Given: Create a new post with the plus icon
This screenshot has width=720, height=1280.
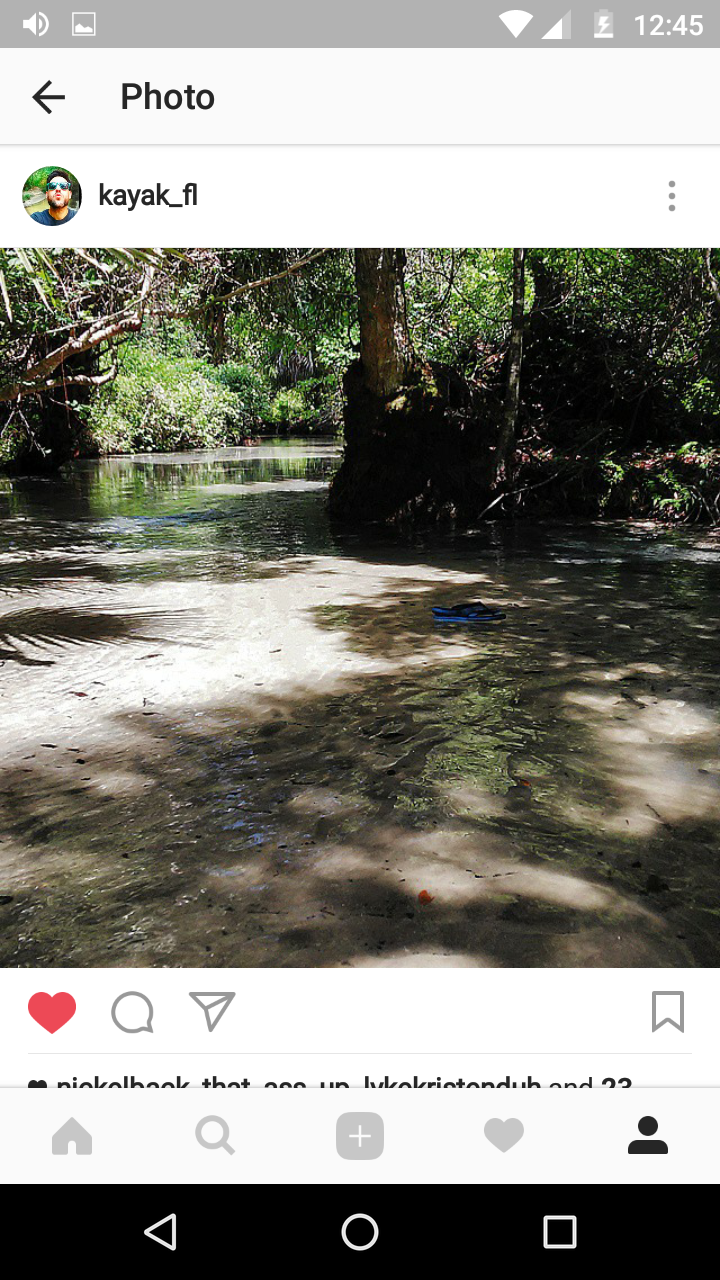Looking at the screenshot, I should coord(360,1135).
